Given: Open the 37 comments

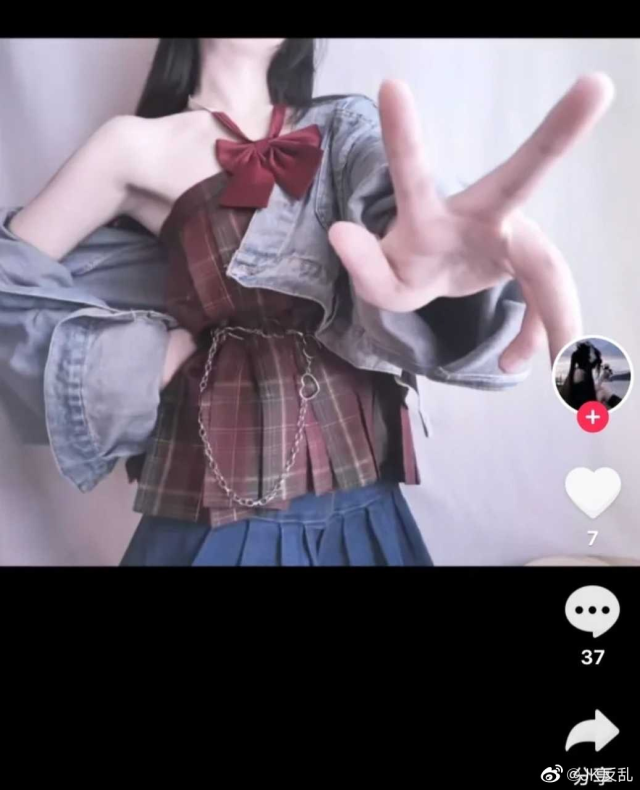Looking at the screenshot, I should [592, 612].
